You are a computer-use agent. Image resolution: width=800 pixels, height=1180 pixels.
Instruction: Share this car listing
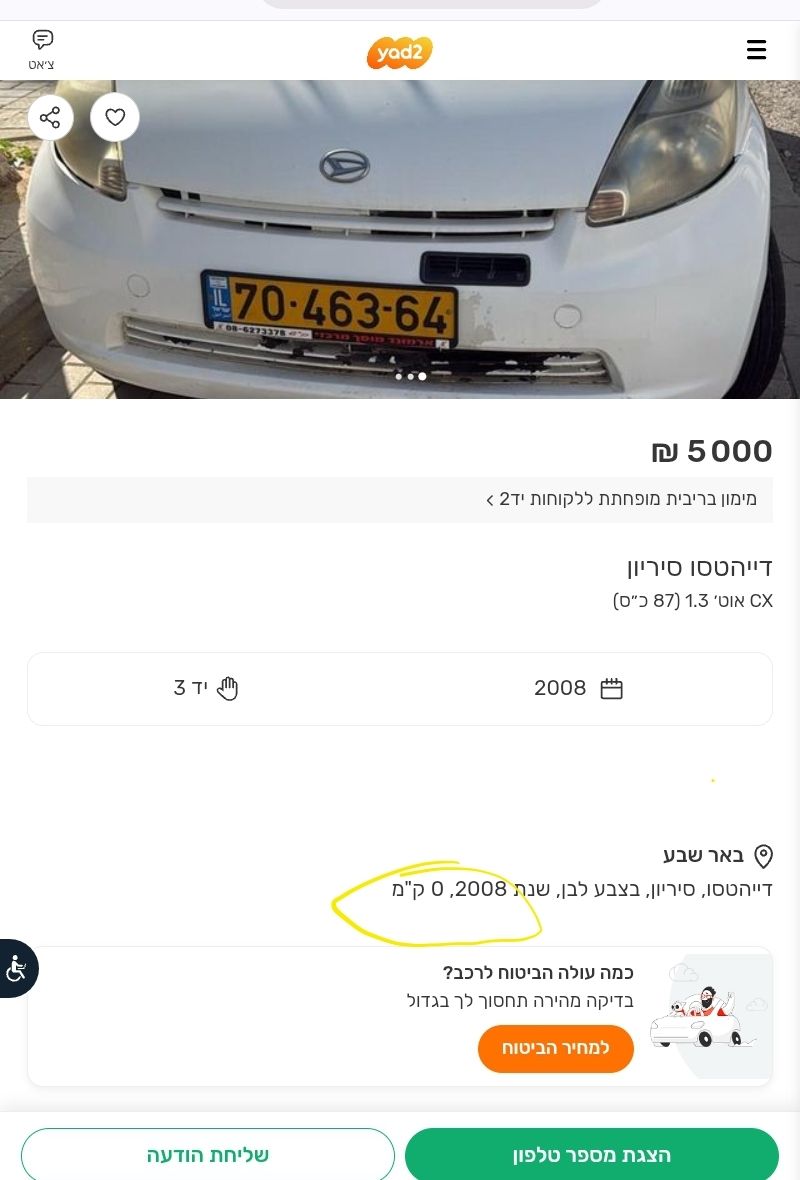(x=50, y=118)
